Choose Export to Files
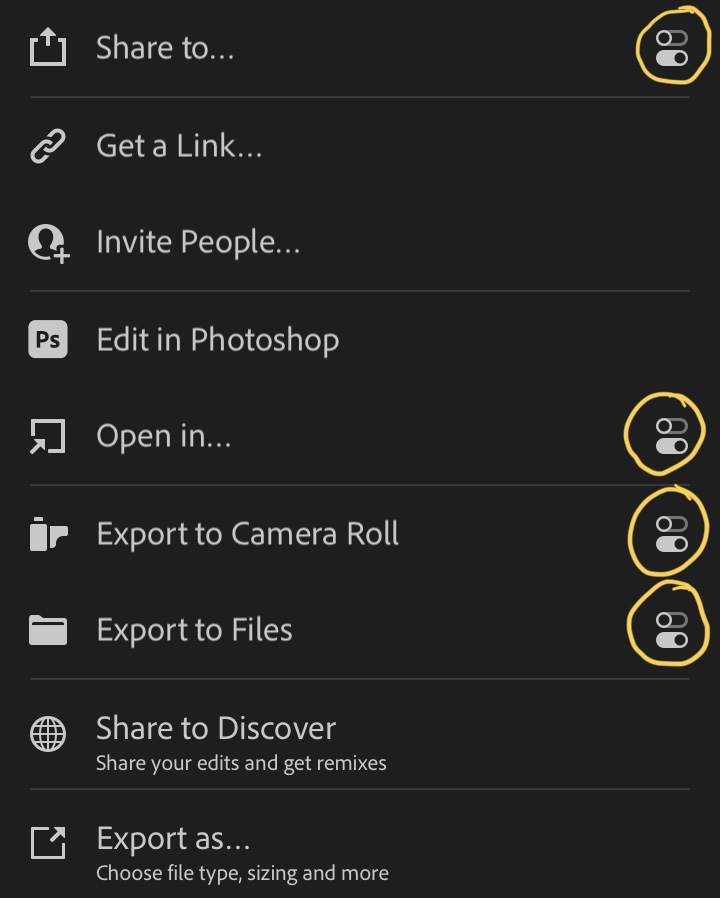Screen dimensions: 720x898 [x=194, y=630]
